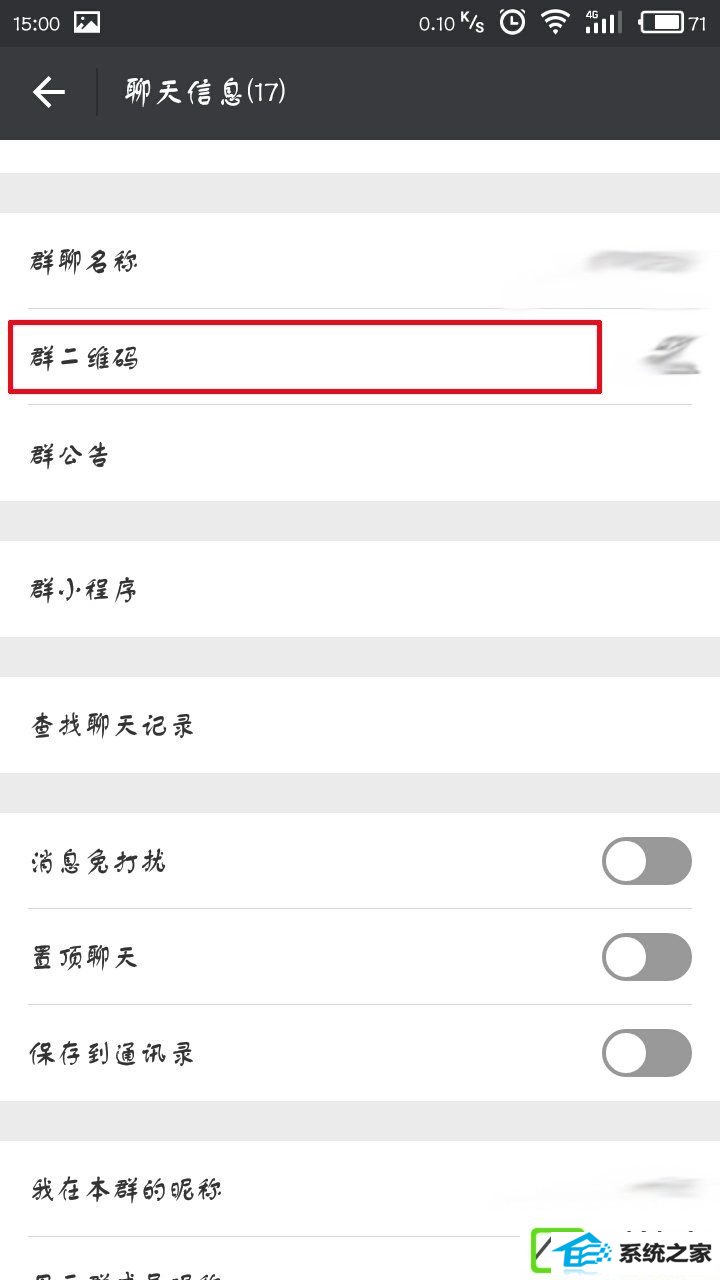Open 查找聊天记录 to search chat history
The height and width of the screenshot is (1280, 720).
click(360, 725)
